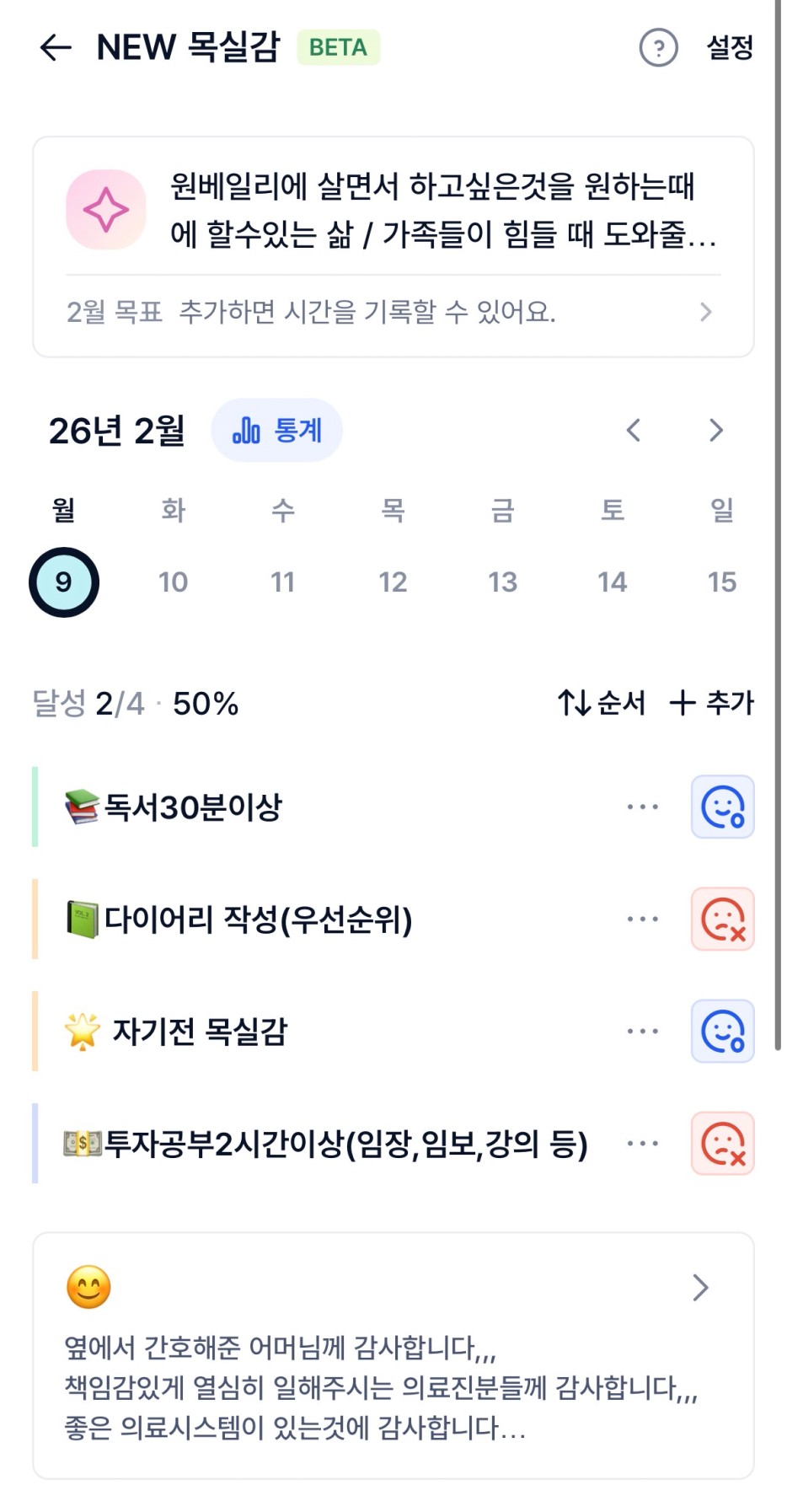The width and height of the screenshot is (787, 1512).
Task: Open the gratitude note card
Action: click(392, 1357)
